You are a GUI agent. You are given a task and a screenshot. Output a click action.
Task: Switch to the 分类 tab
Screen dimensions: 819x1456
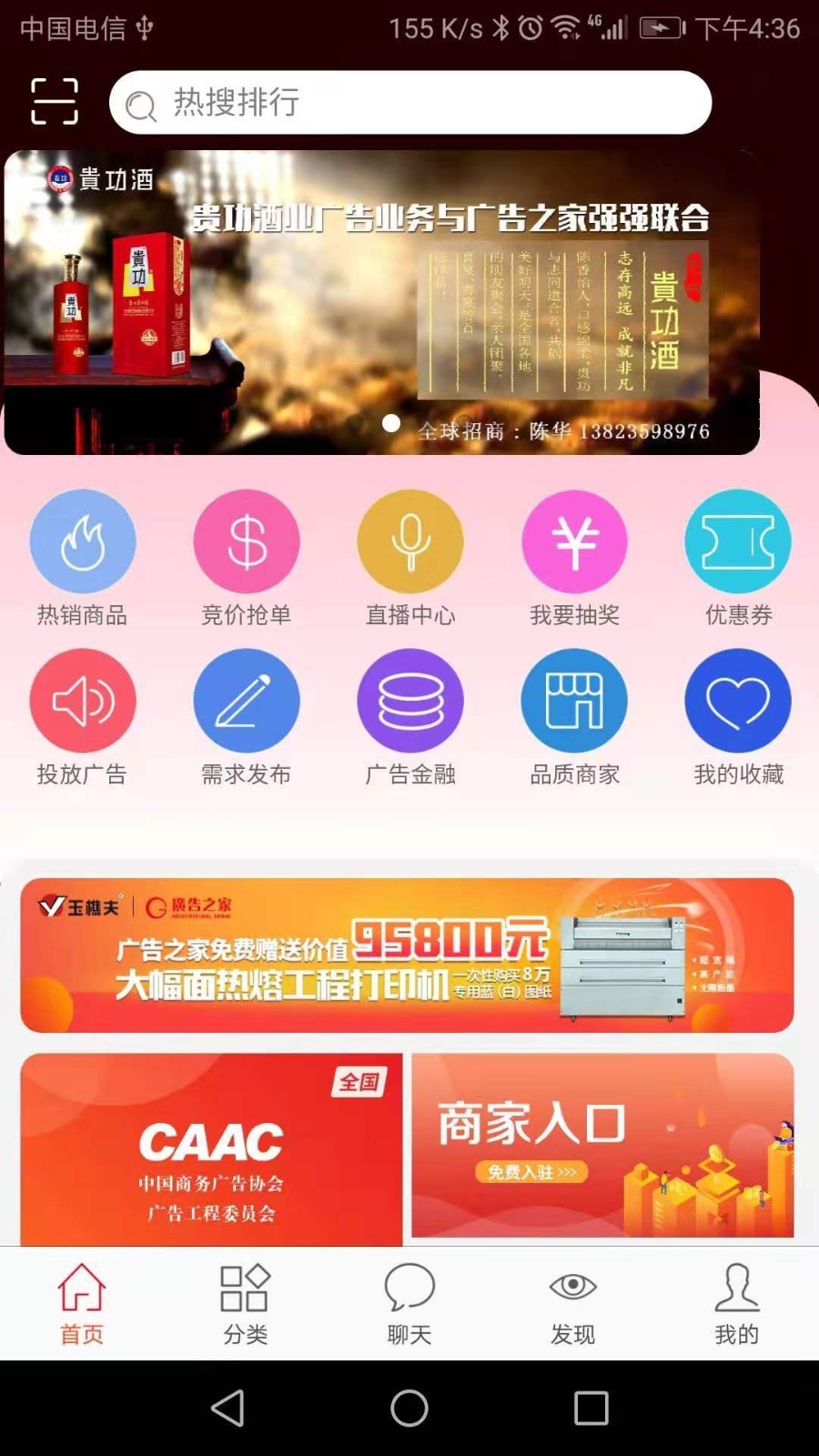(246, 1303)
